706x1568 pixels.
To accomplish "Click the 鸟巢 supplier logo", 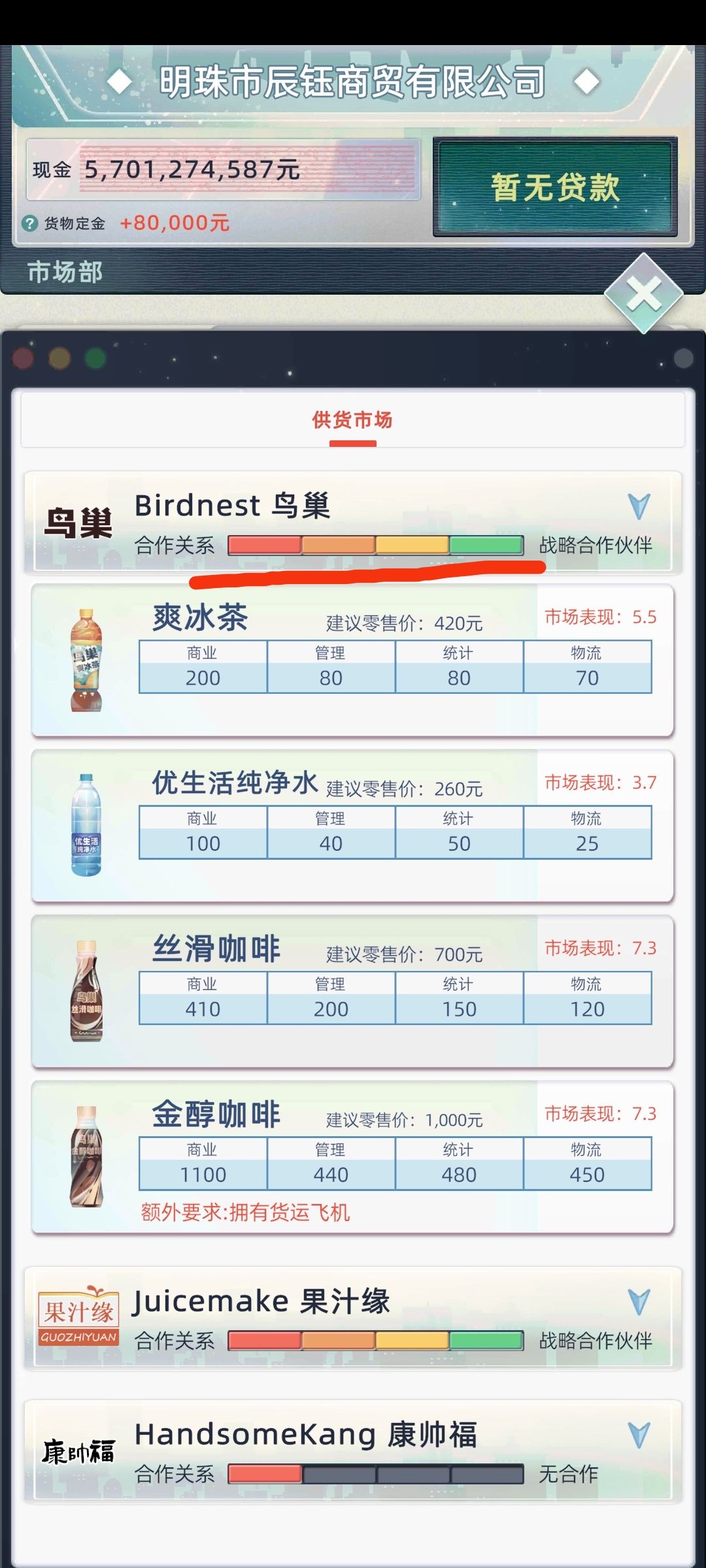I will 78,523.
